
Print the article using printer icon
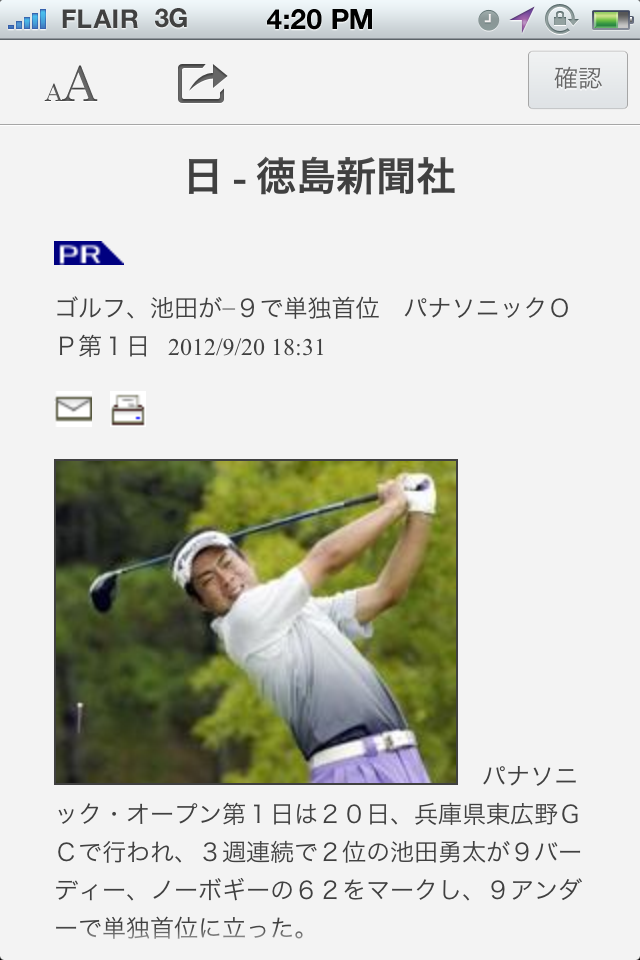click(x=128, y=409)
